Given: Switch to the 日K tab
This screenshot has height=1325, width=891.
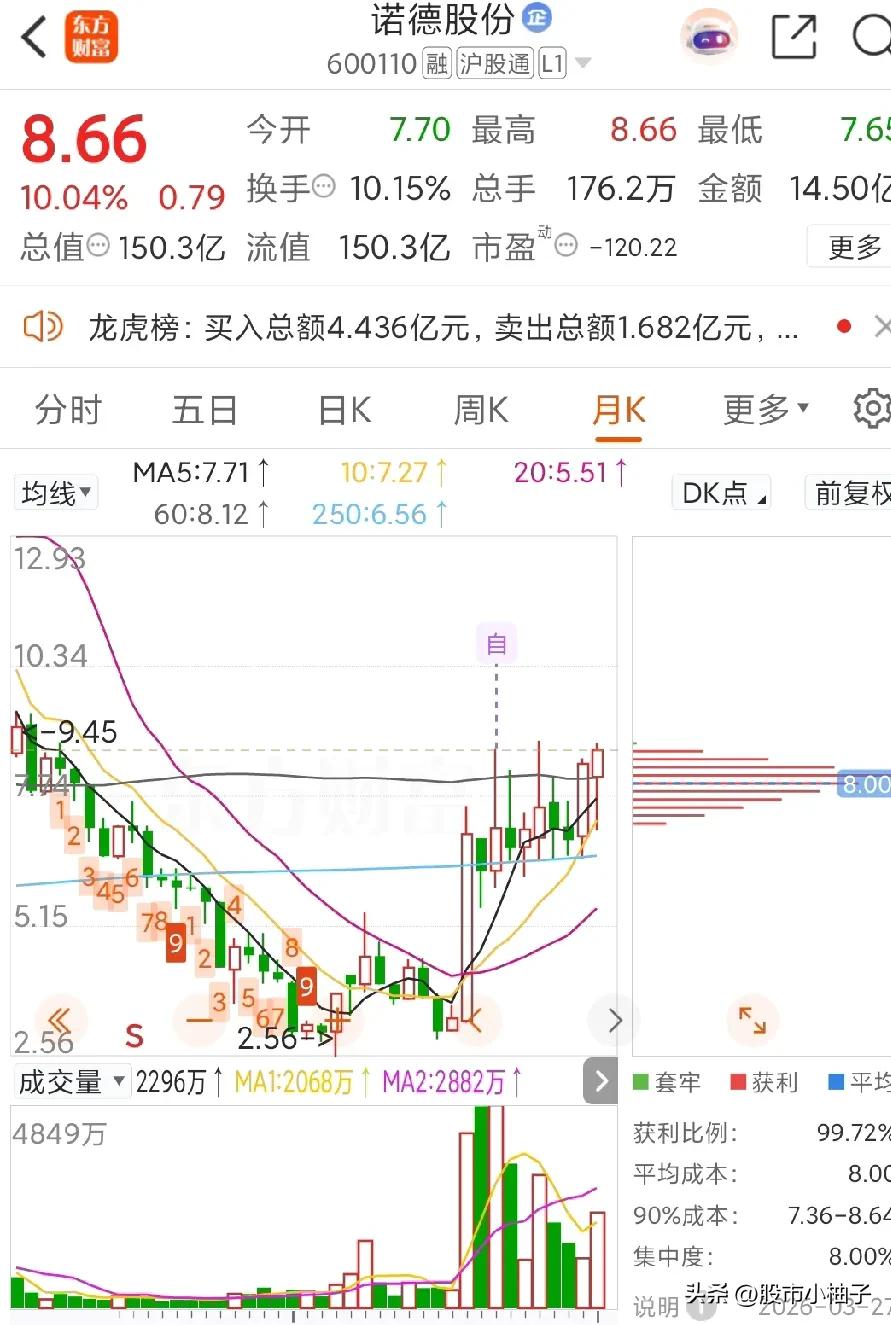Looking at the screenshot, I should (343, 409).
